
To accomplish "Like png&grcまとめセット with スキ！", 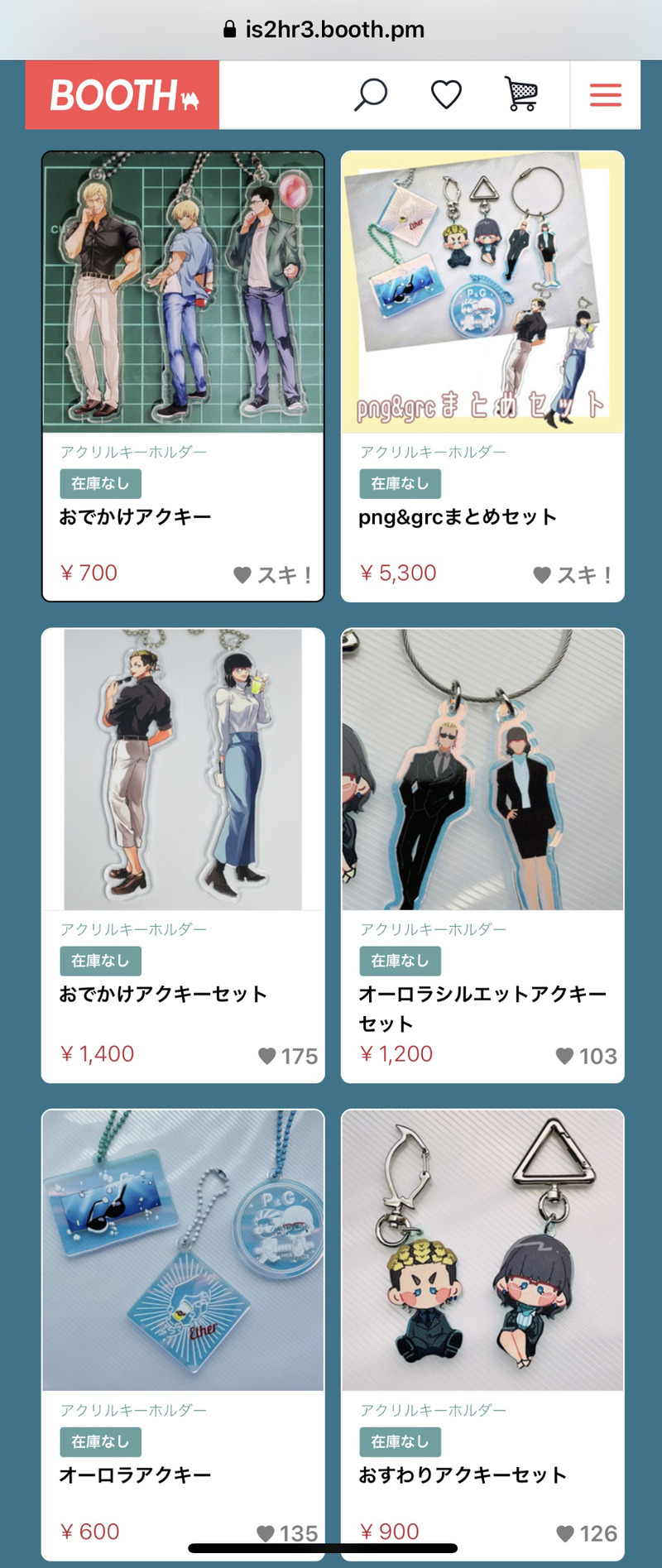I will [573, 574].
